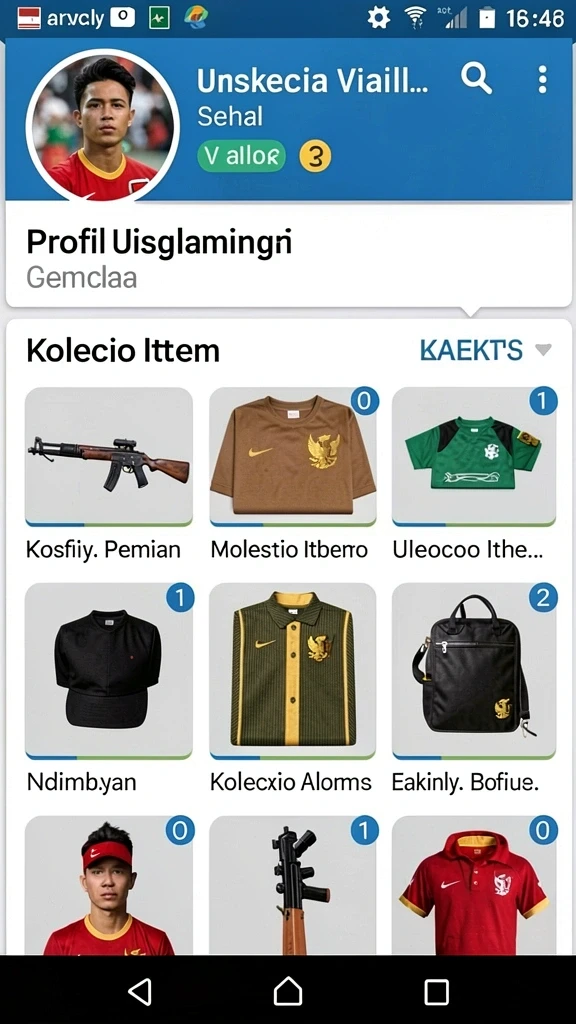The height and width of the screenshot is (1024, 576).
Task: Select the red polo shirt item
Action: (x=474, y=885)
